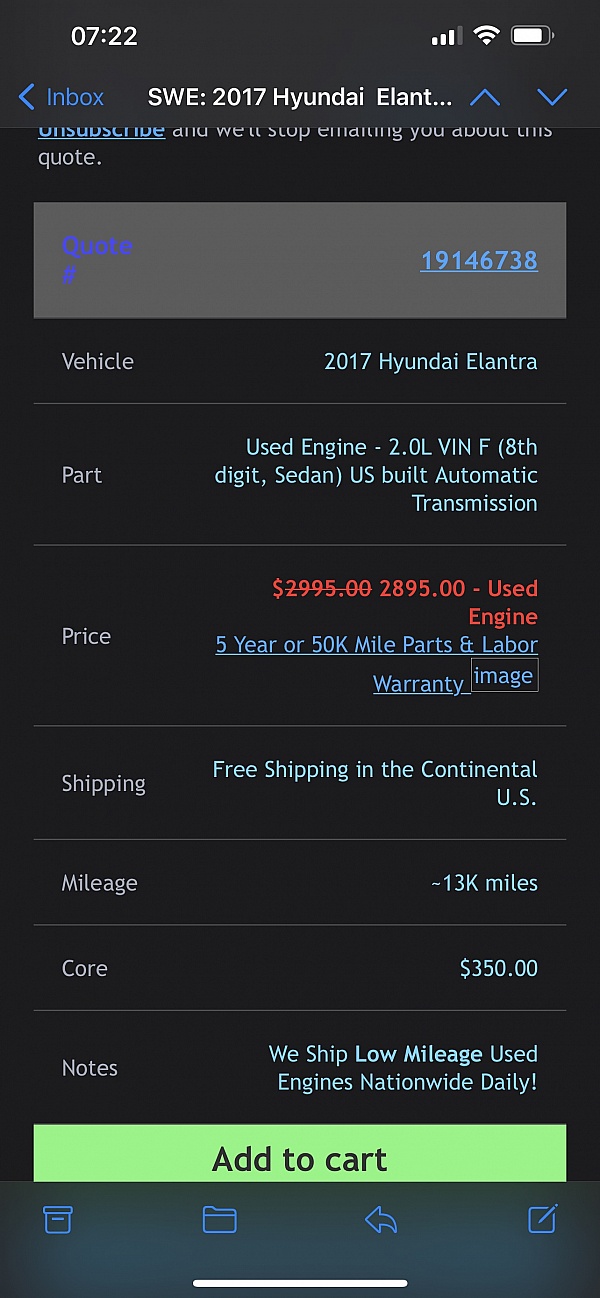
Task: Move message to a folder
Action: pyautogui.click(x=219, y=1219)
